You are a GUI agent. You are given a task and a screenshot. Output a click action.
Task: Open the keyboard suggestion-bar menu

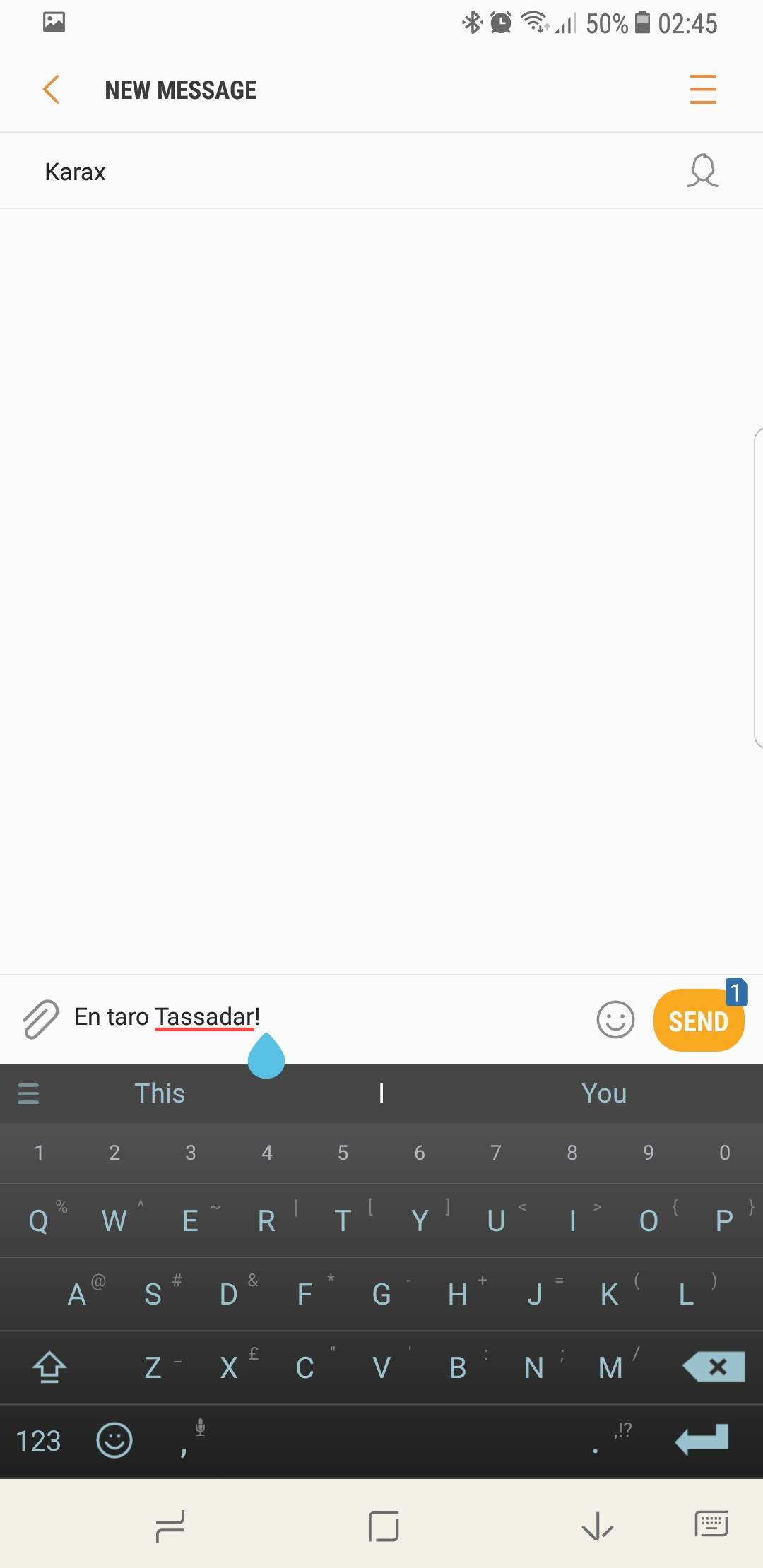28,1093
